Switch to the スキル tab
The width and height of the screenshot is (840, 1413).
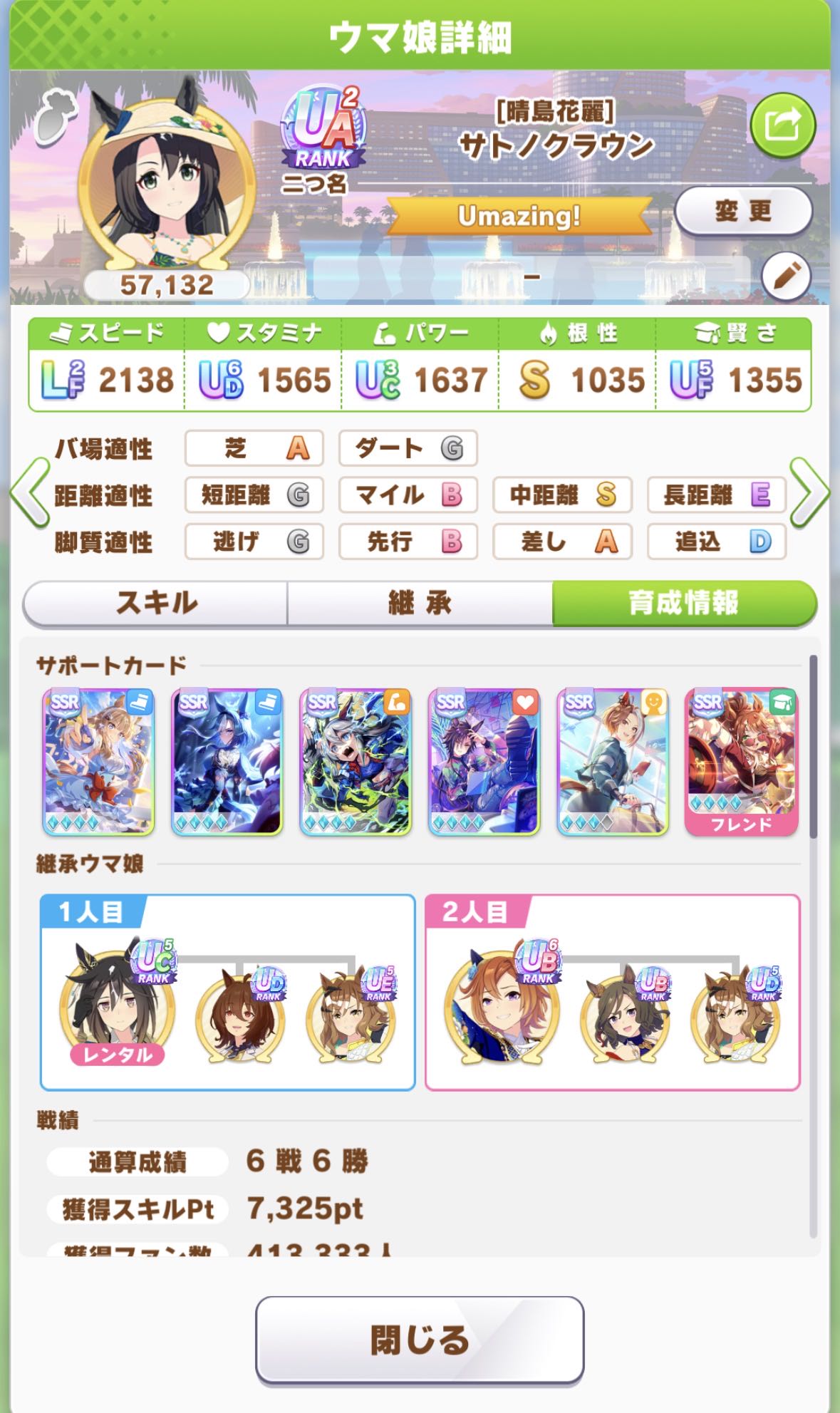coord(156,604)
